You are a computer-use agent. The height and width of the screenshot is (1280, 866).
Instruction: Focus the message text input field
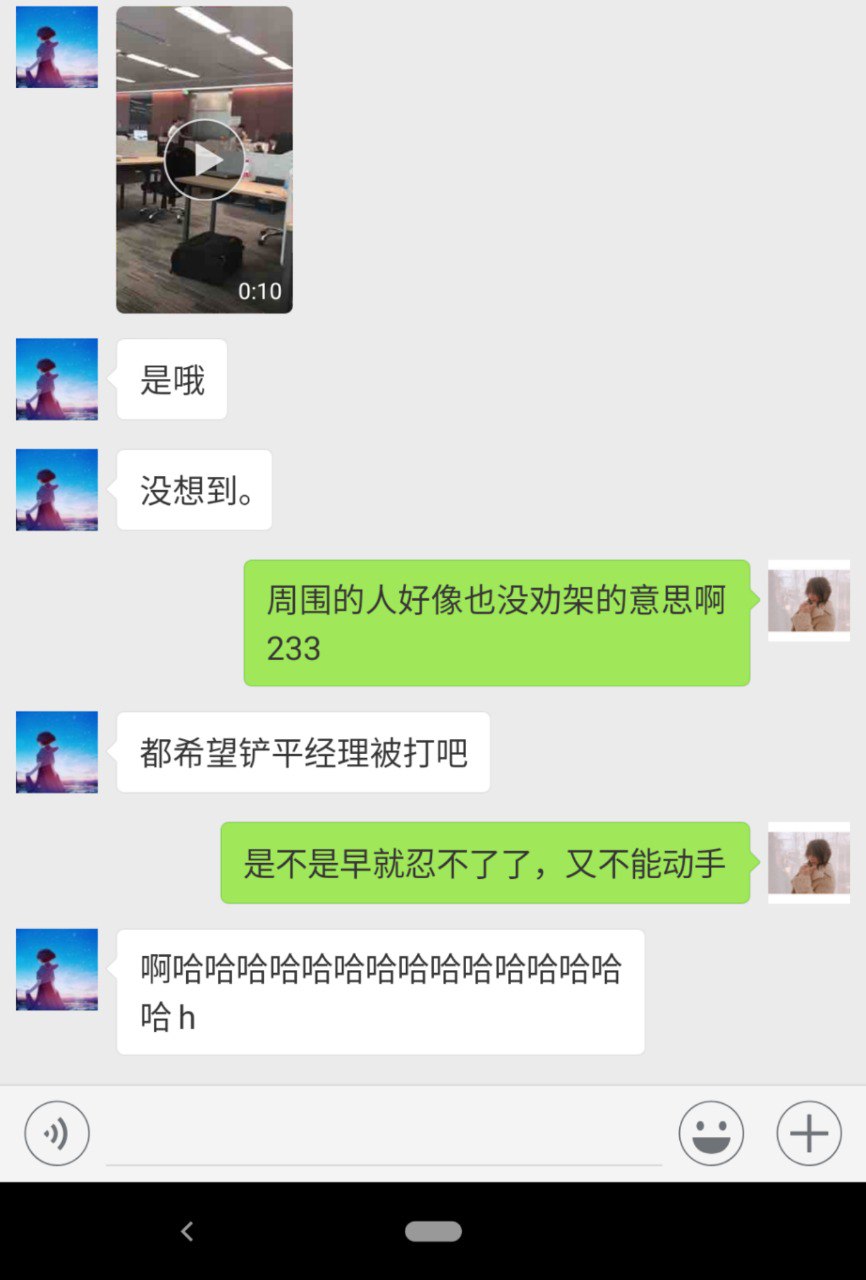tap(384, 1137)
